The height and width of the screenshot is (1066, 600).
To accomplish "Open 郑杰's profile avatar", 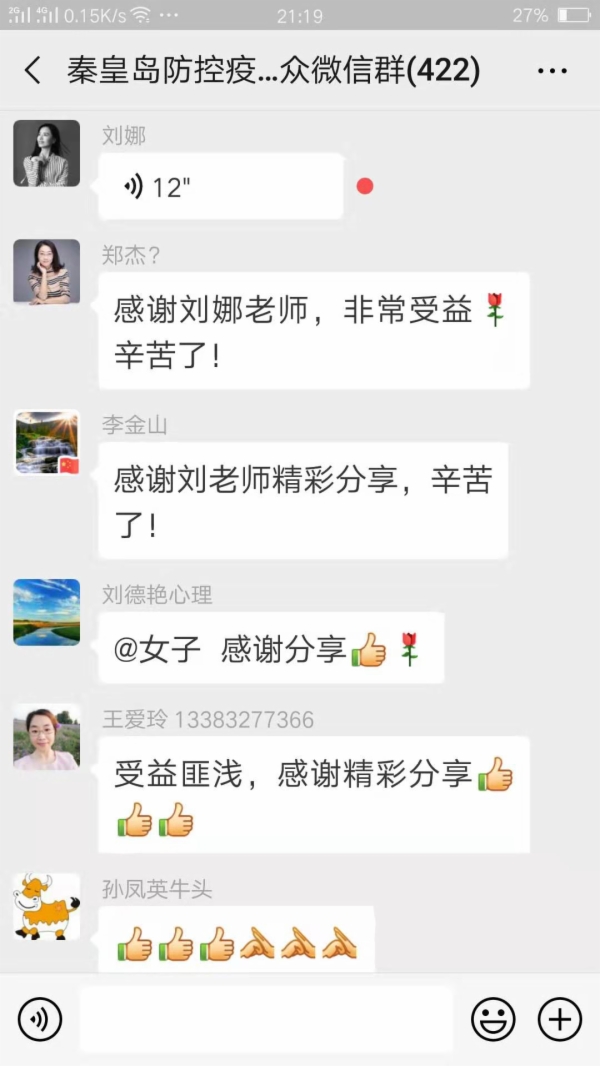I will pos(47,272).
